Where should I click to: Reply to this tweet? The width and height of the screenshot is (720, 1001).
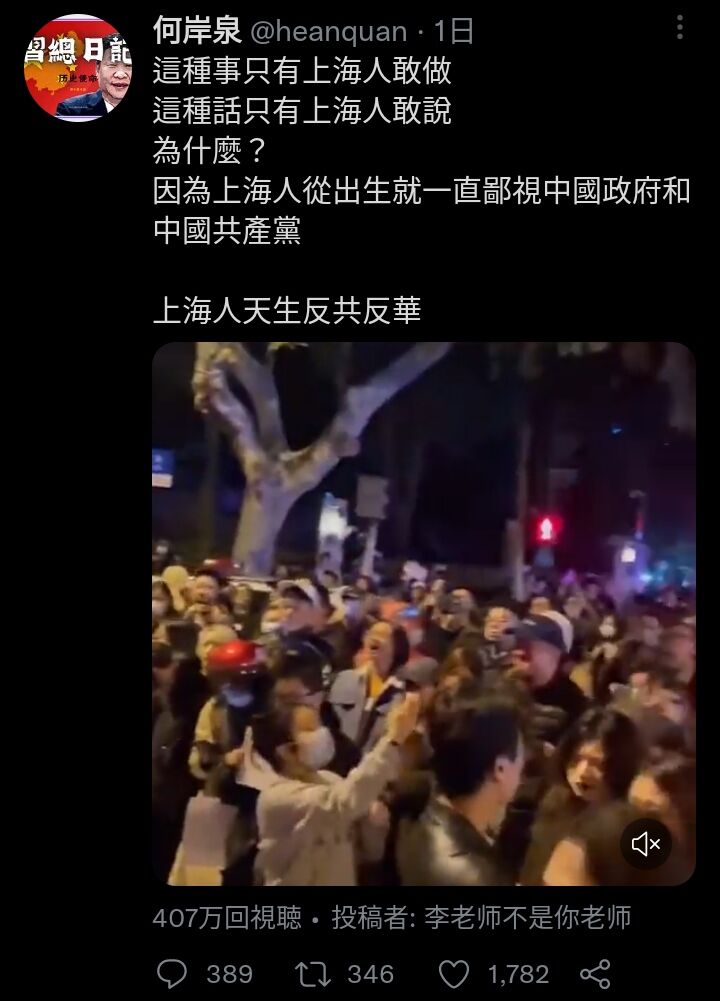point(173,973)
